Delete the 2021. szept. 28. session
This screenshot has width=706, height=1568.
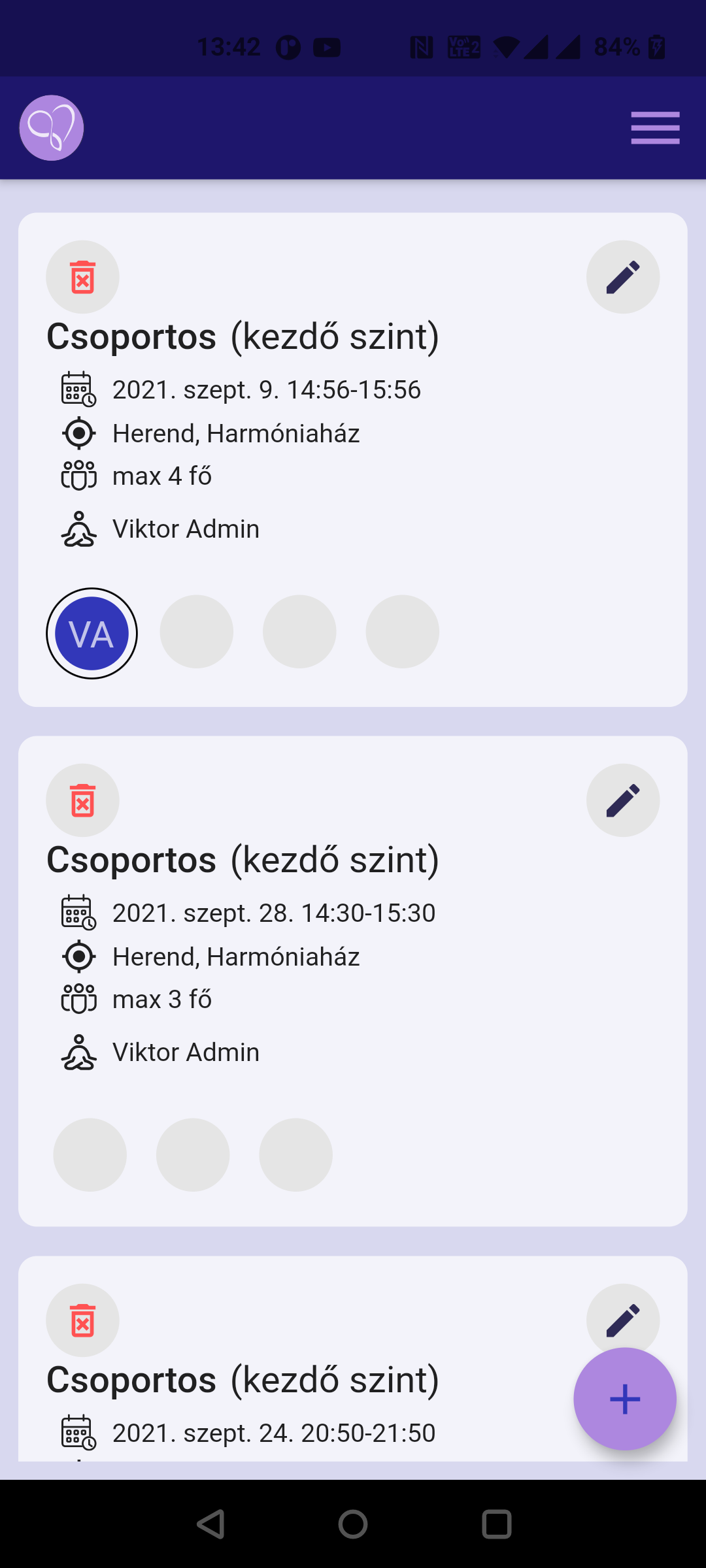tap(82, 800)
